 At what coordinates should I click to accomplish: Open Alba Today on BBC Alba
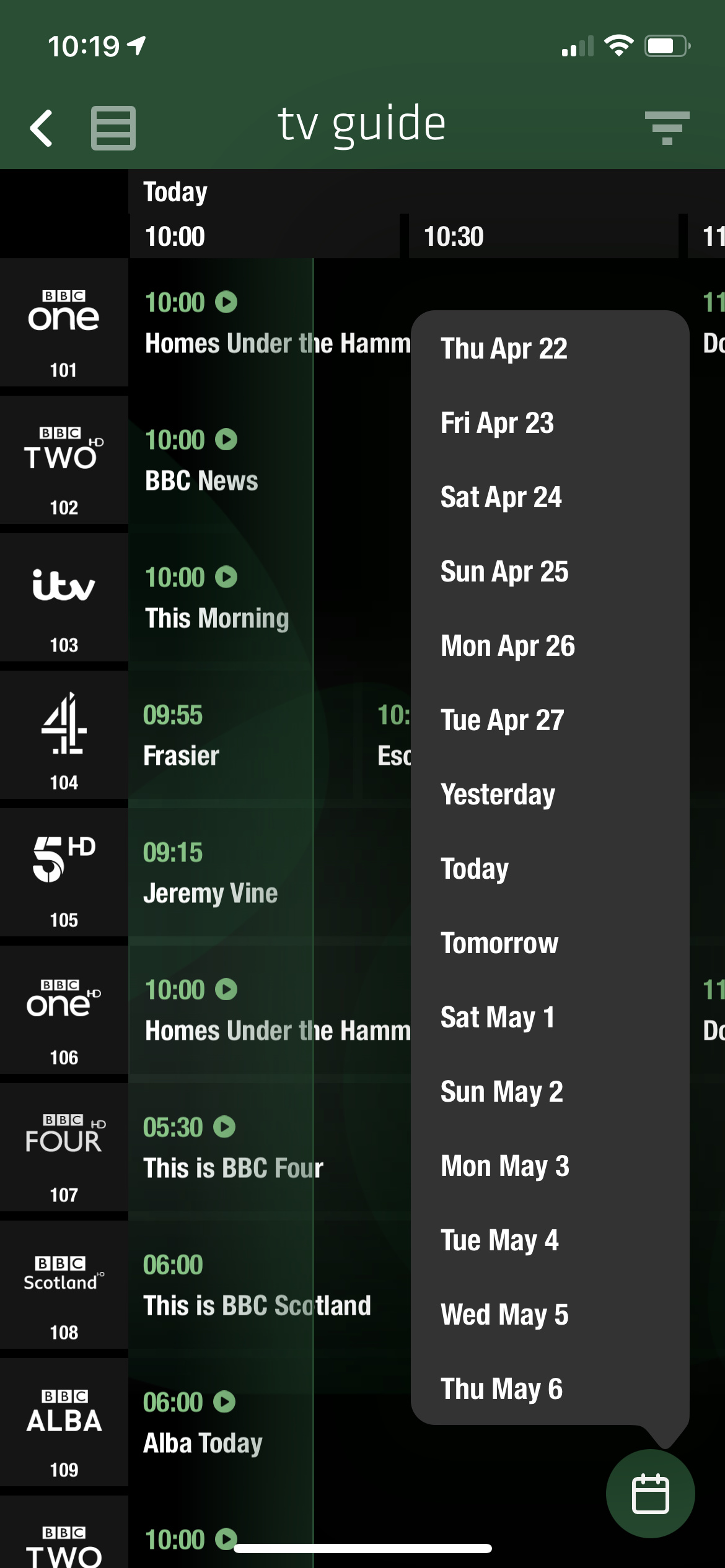pos(203,1443)
